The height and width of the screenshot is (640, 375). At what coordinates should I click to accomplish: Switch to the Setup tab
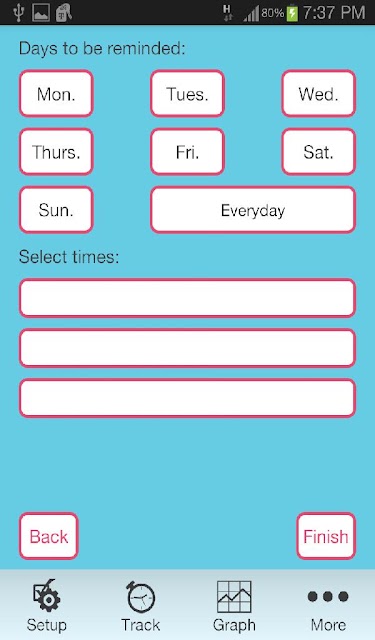tap(47, 606)
